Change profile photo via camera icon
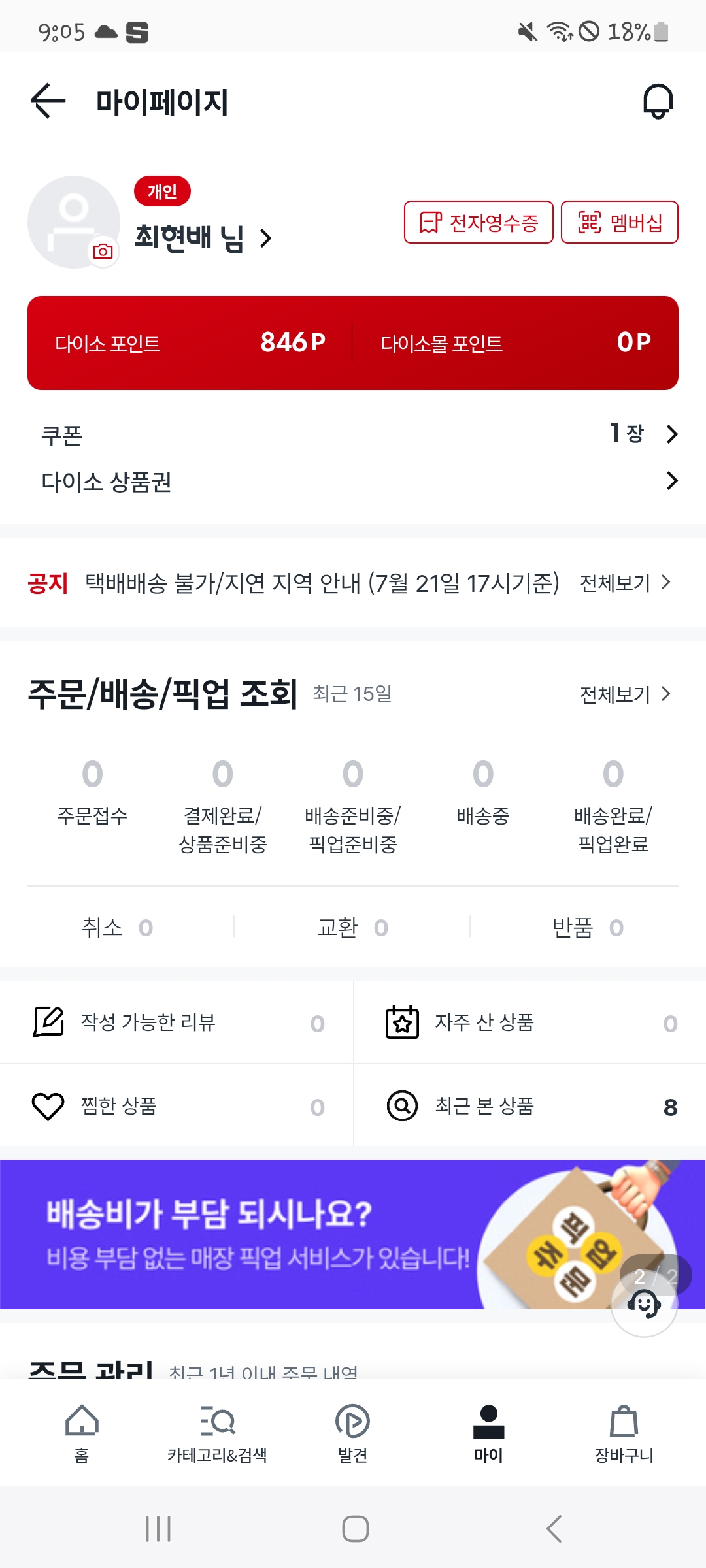The width and height of the screenshot is (706, 1568). pos(103,252)
